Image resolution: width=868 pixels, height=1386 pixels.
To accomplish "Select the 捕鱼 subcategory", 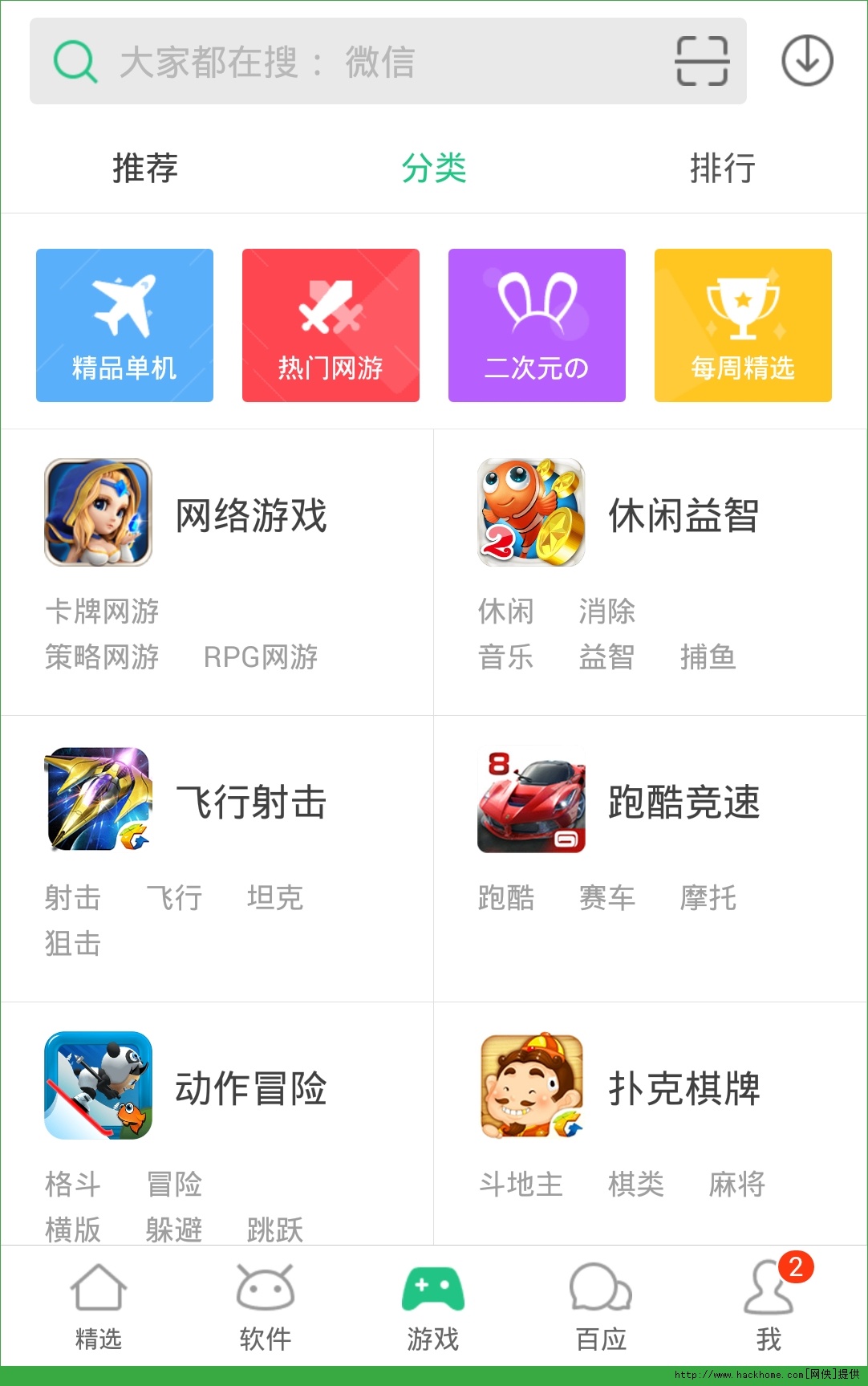I will coord(708,657).
